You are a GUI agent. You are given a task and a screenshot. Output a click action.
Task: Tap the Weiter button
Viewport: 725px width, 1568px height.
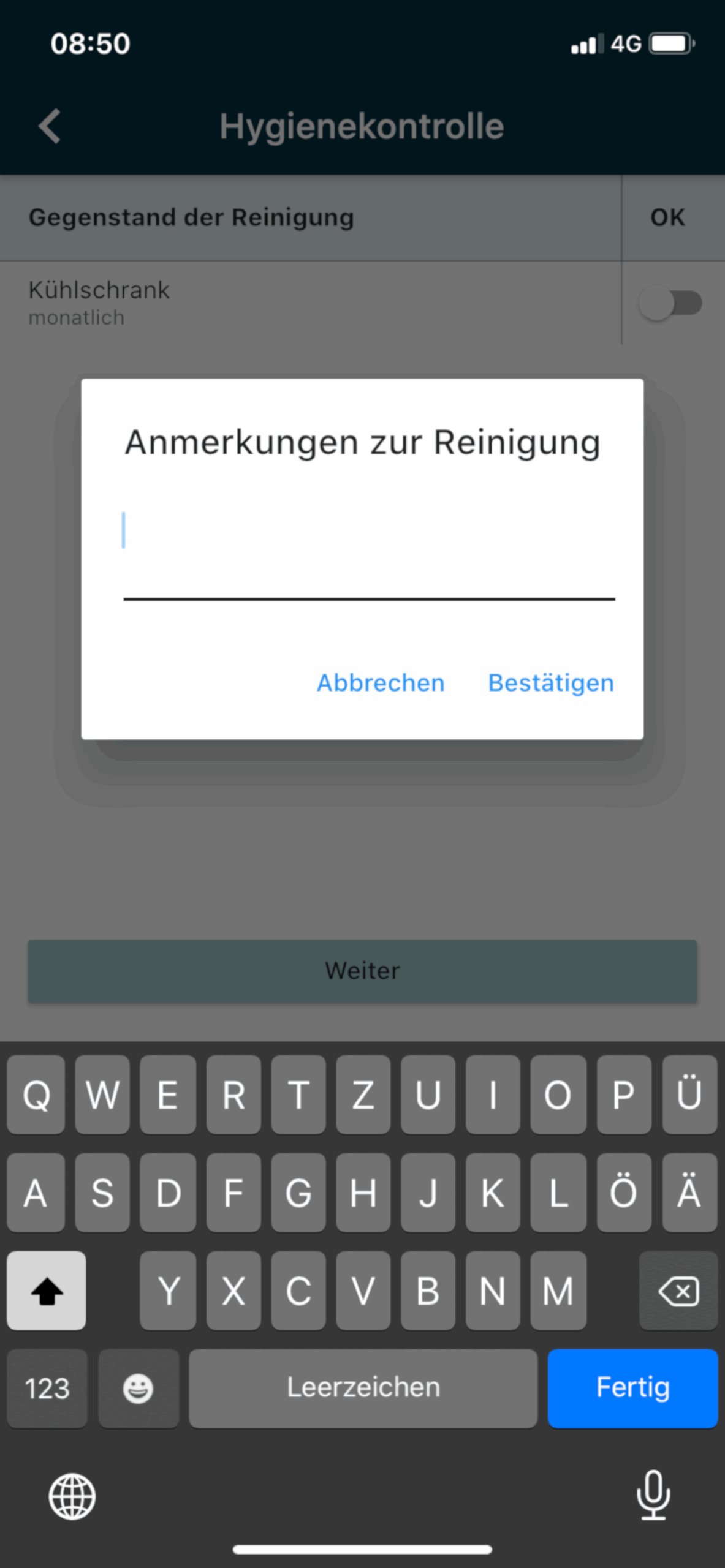pyautogui.click(x=362, y=971)
